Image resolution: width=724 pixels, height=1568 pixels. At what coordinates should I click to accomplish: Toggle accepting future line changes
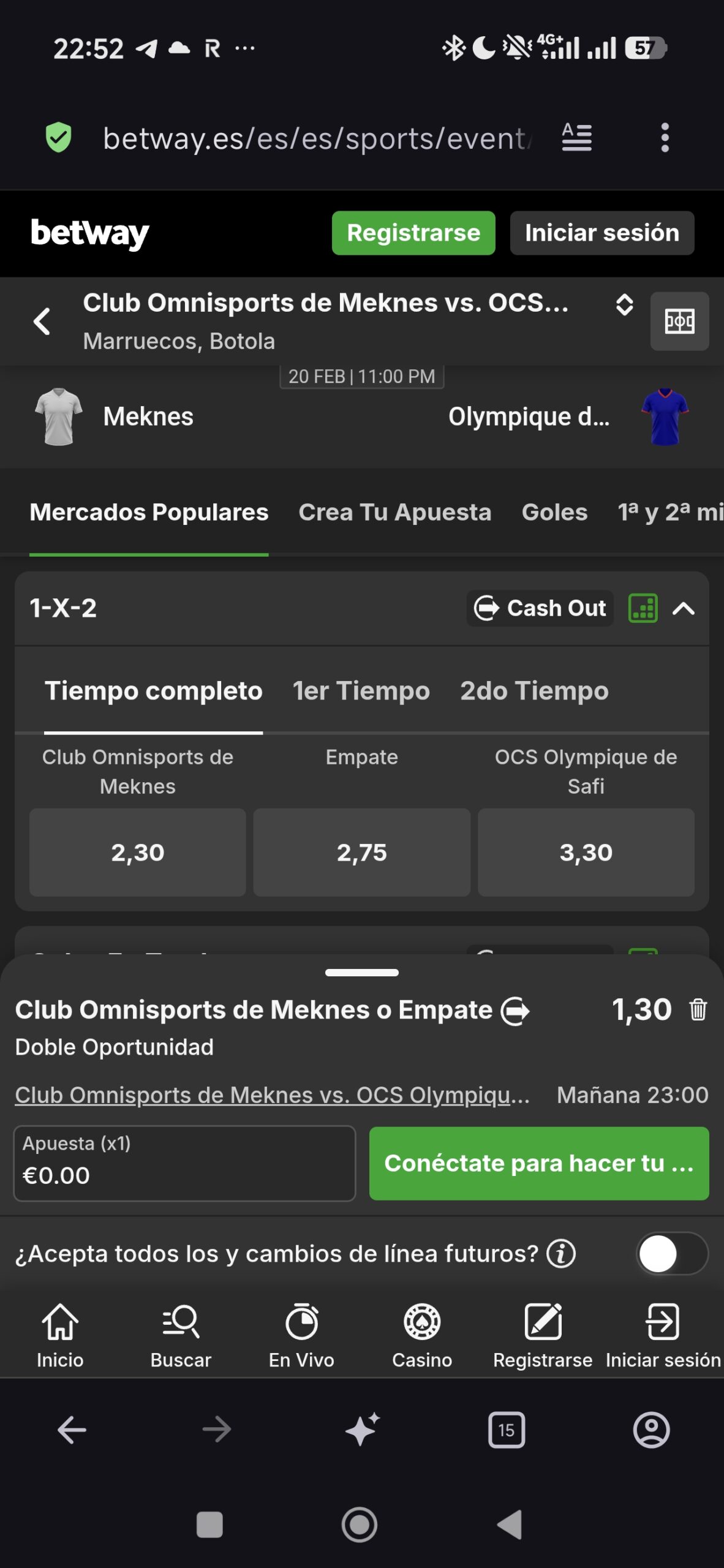point(671,1254)
